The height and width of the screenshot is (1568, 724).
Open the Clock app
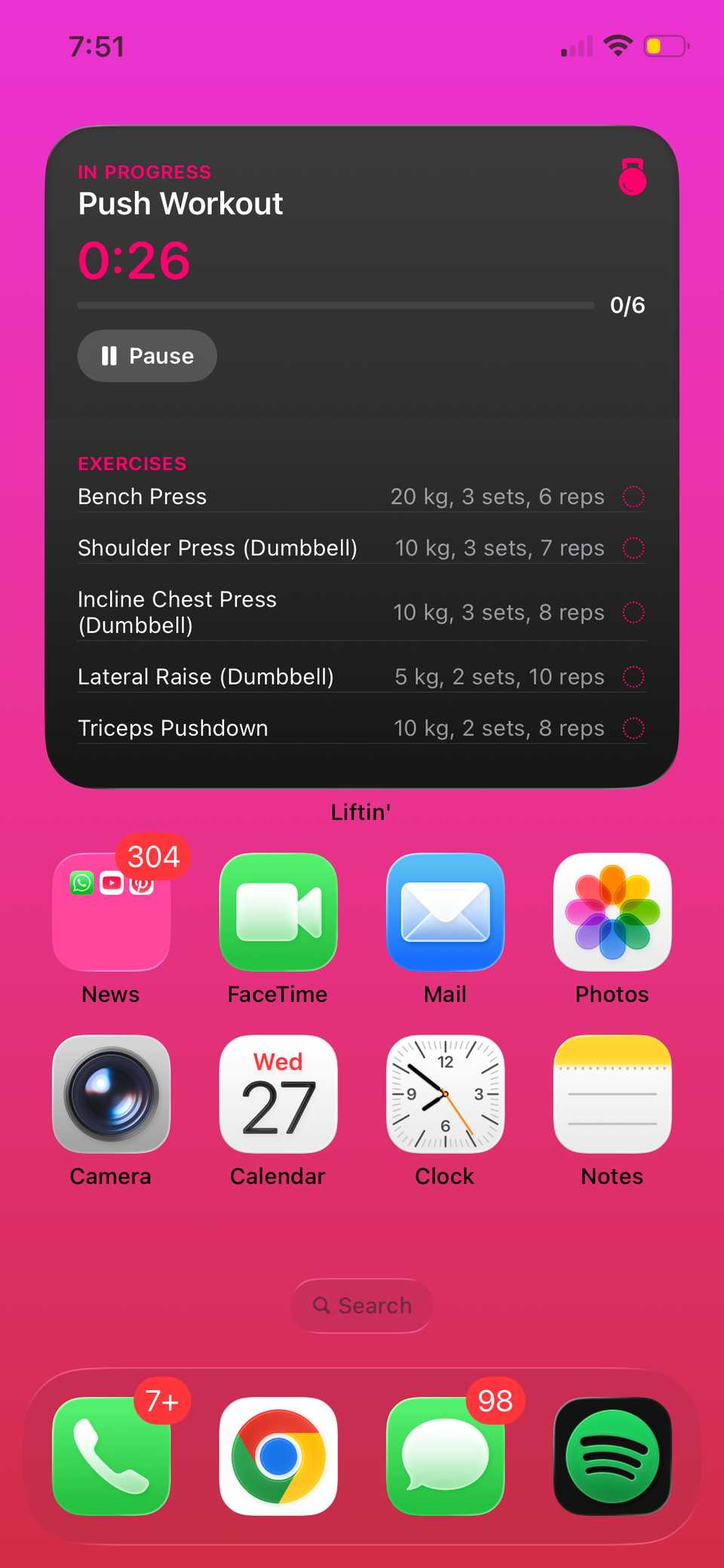tap(444, 1094)
